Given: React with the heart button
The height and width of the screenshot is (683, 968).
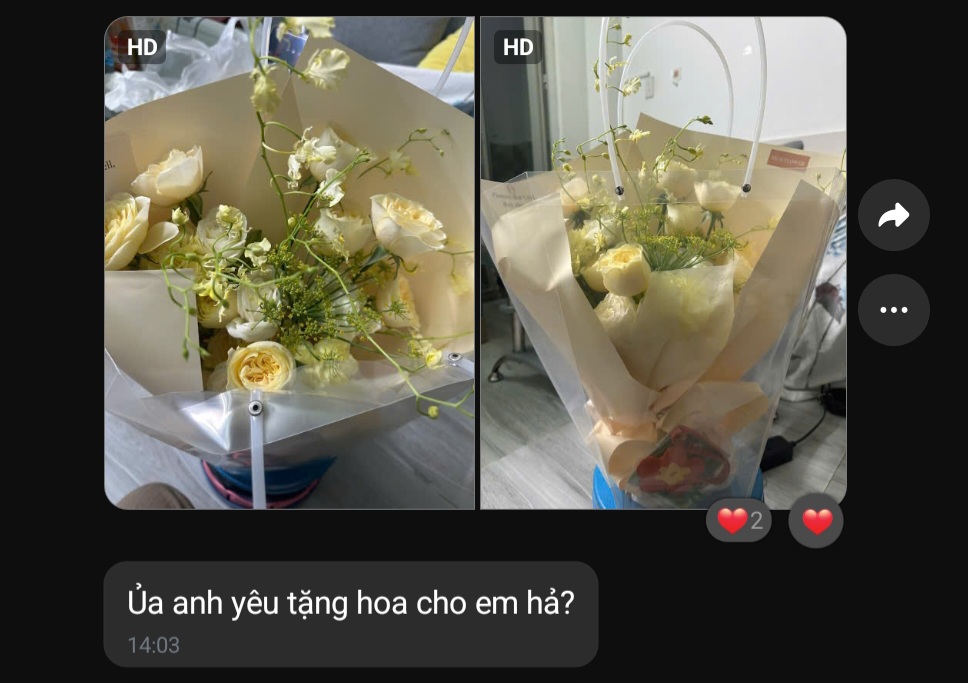Looking at the screenshot, I should [816, 521].
